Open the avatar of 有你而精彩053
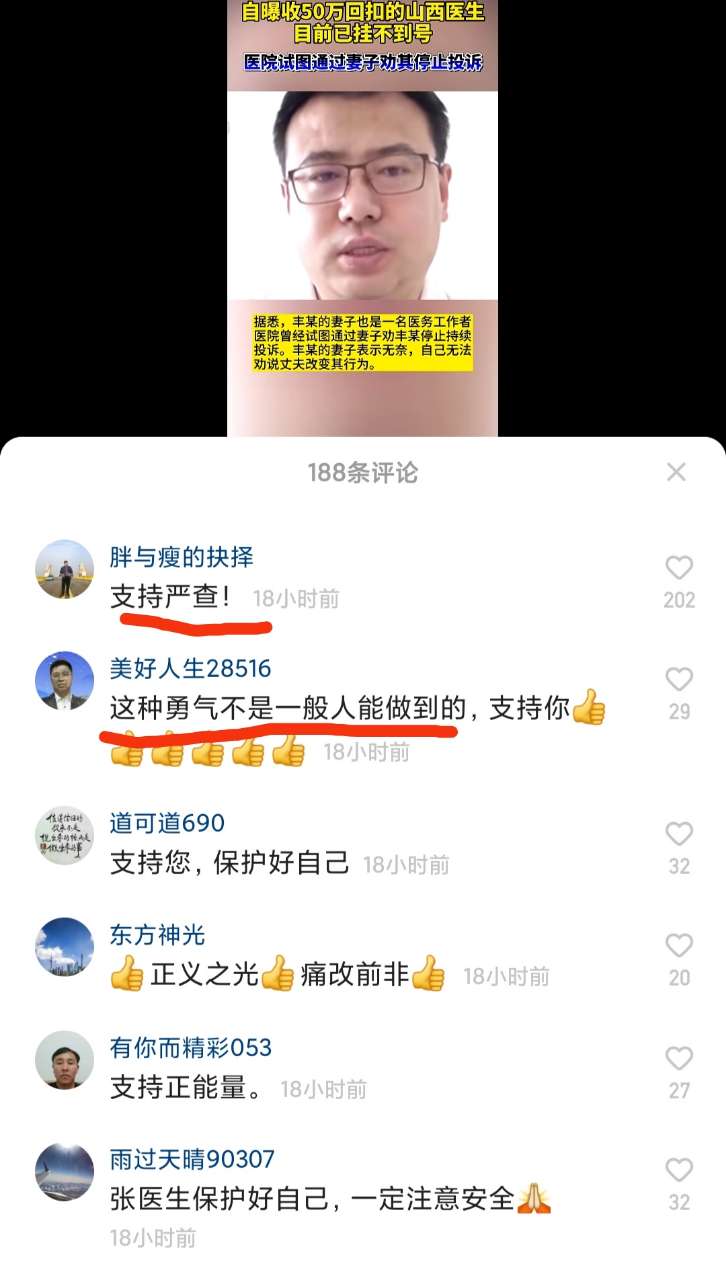 coord(65,1060)
